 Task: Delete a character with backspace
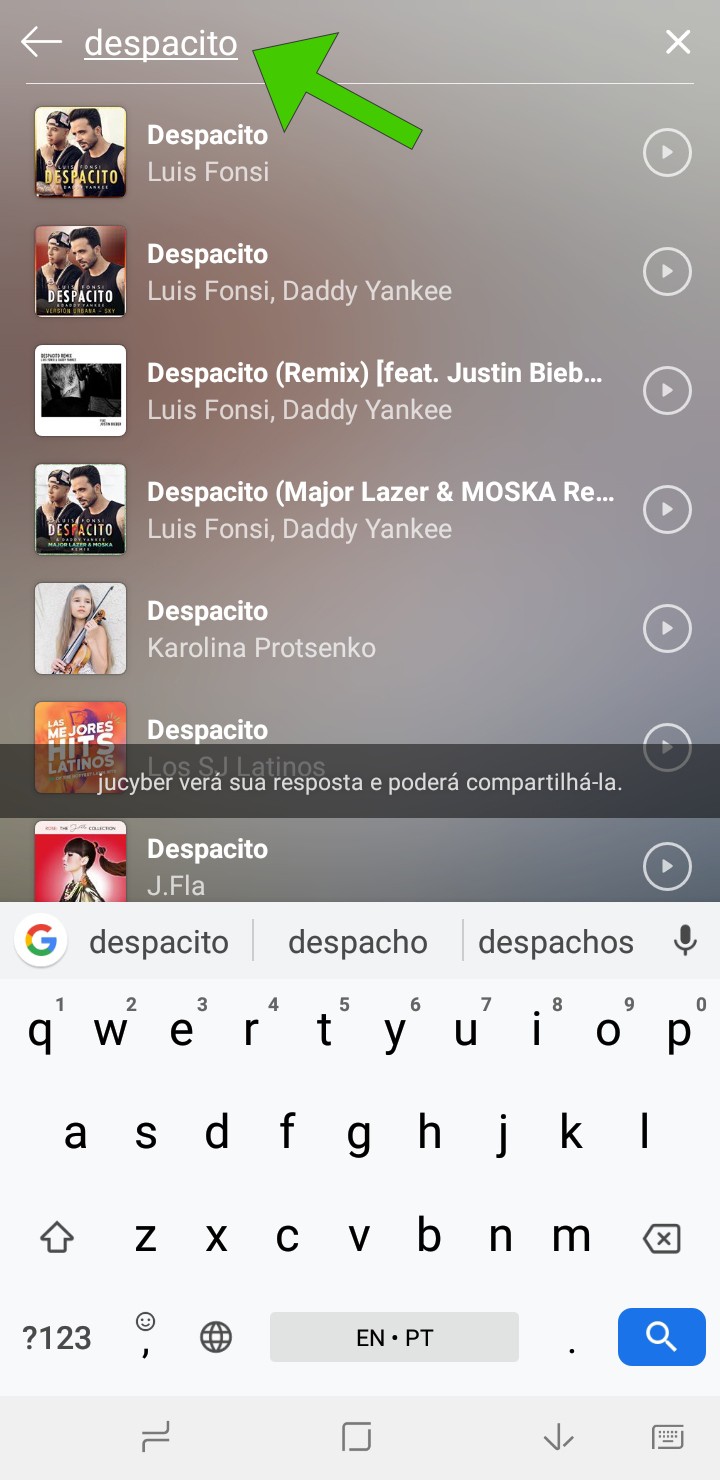click(x=661, y=1238)
